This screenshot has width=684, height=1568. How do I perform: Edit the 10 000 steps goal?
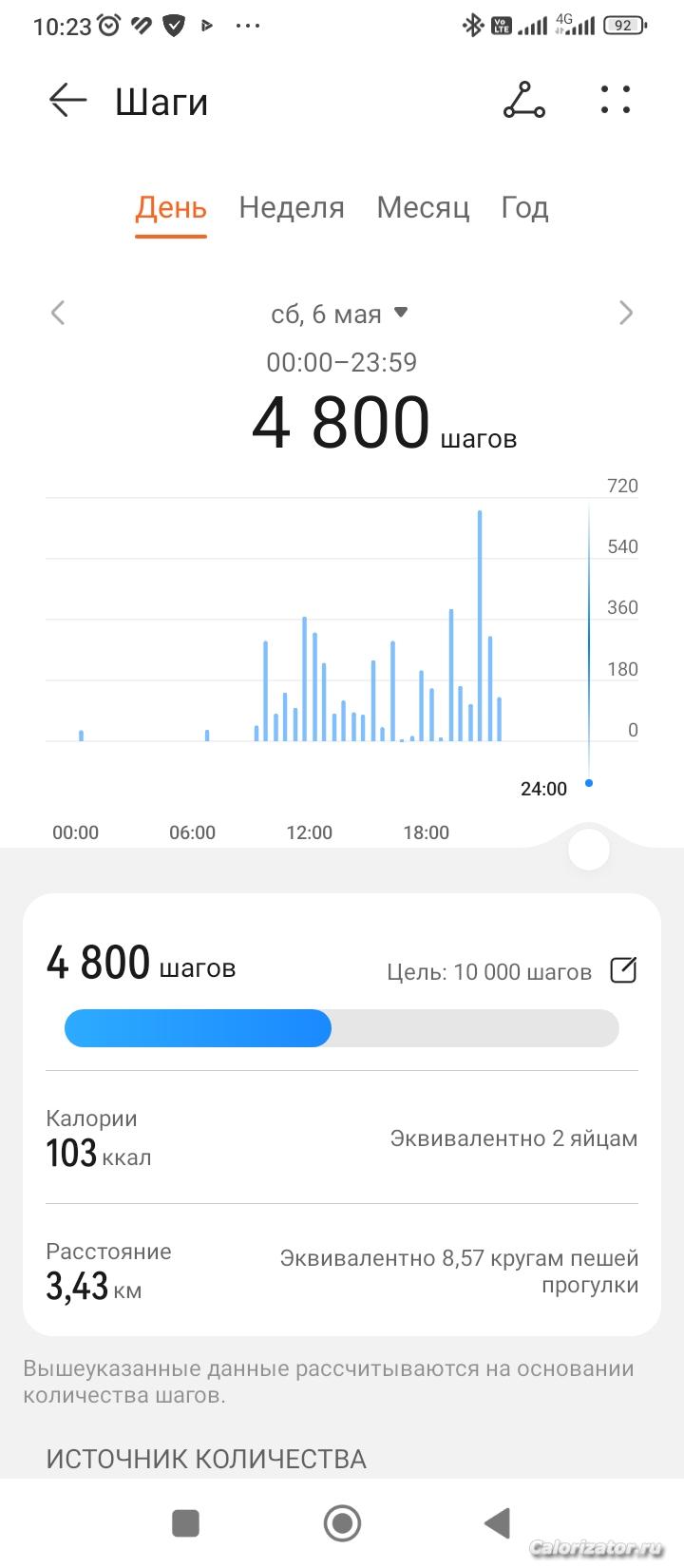tap(623, 970)
